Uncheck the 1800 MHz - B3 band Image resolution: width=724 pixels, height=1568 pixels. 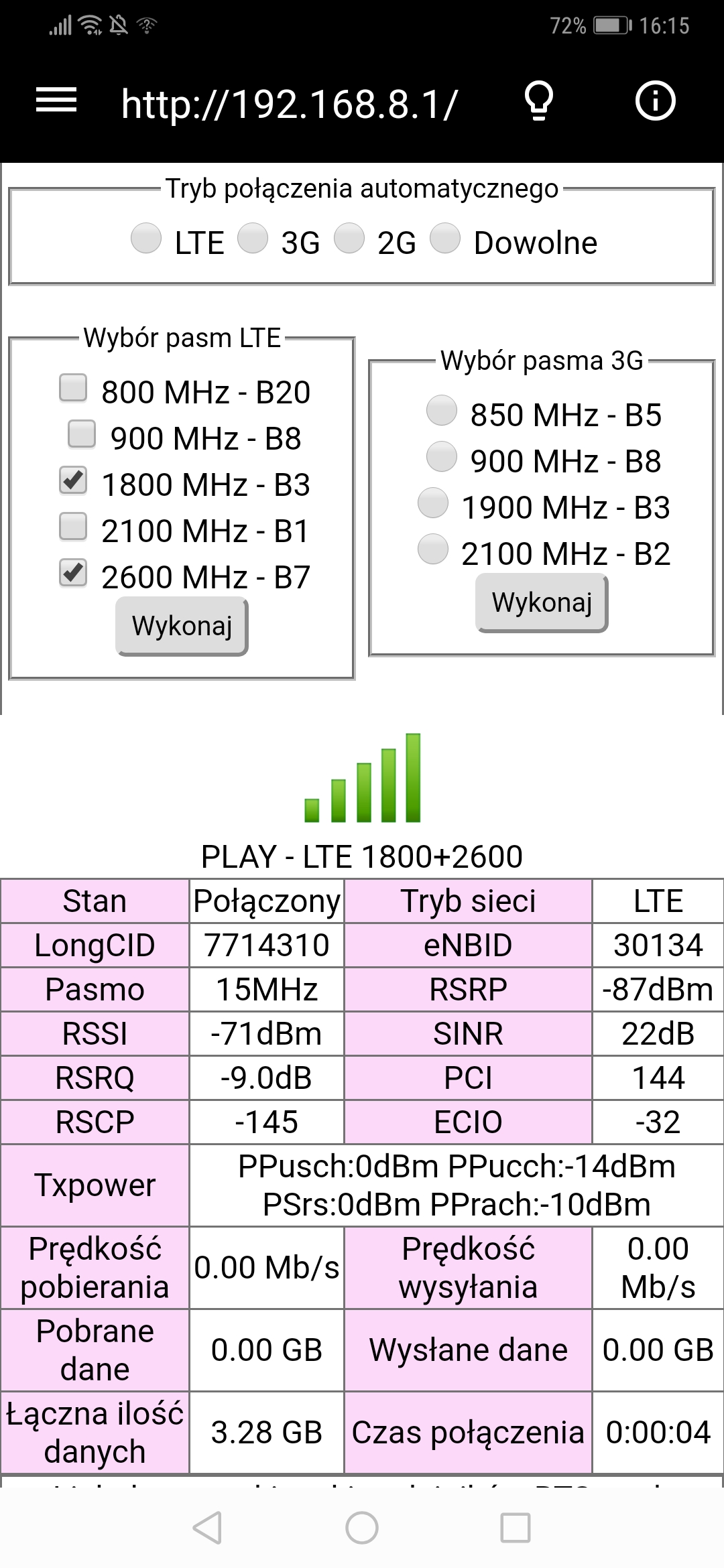coord(73,480)
